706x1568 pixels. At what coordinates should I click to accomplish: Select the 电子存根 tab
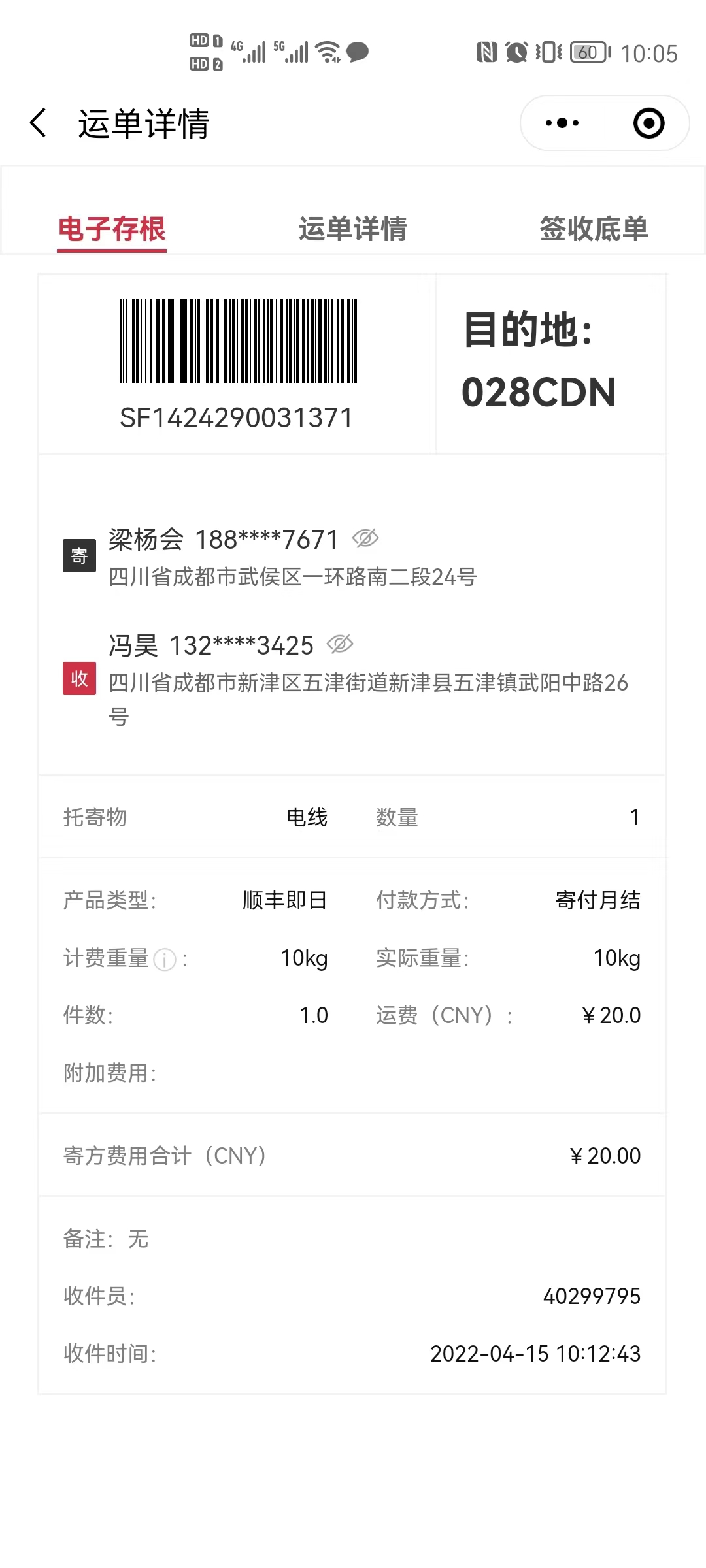point(112,229)
